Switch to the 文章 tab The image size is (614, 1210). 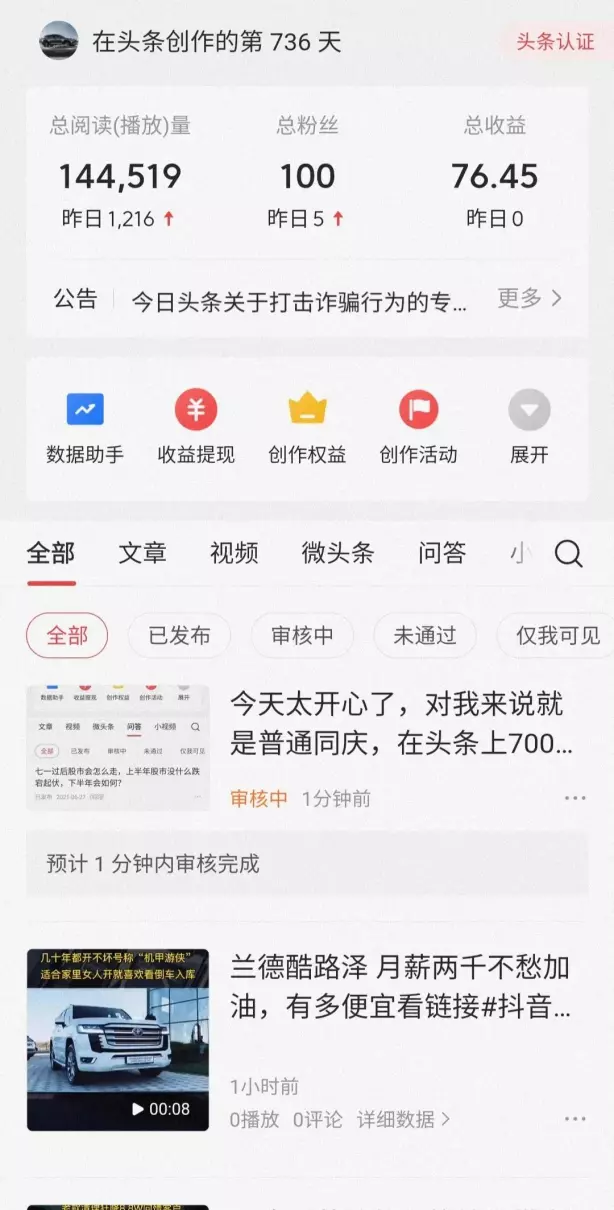pos(142,553)
